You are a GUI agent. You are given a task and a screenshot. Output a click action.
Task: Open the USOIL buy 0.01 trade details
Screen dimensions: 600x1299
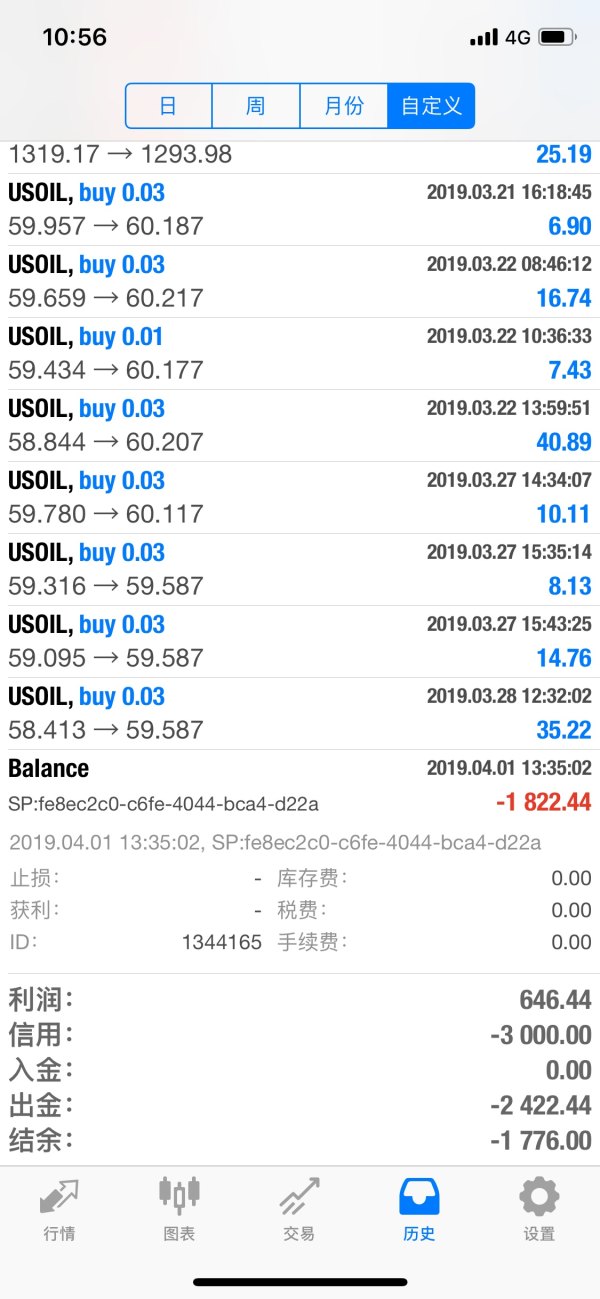tap(300, 353)
